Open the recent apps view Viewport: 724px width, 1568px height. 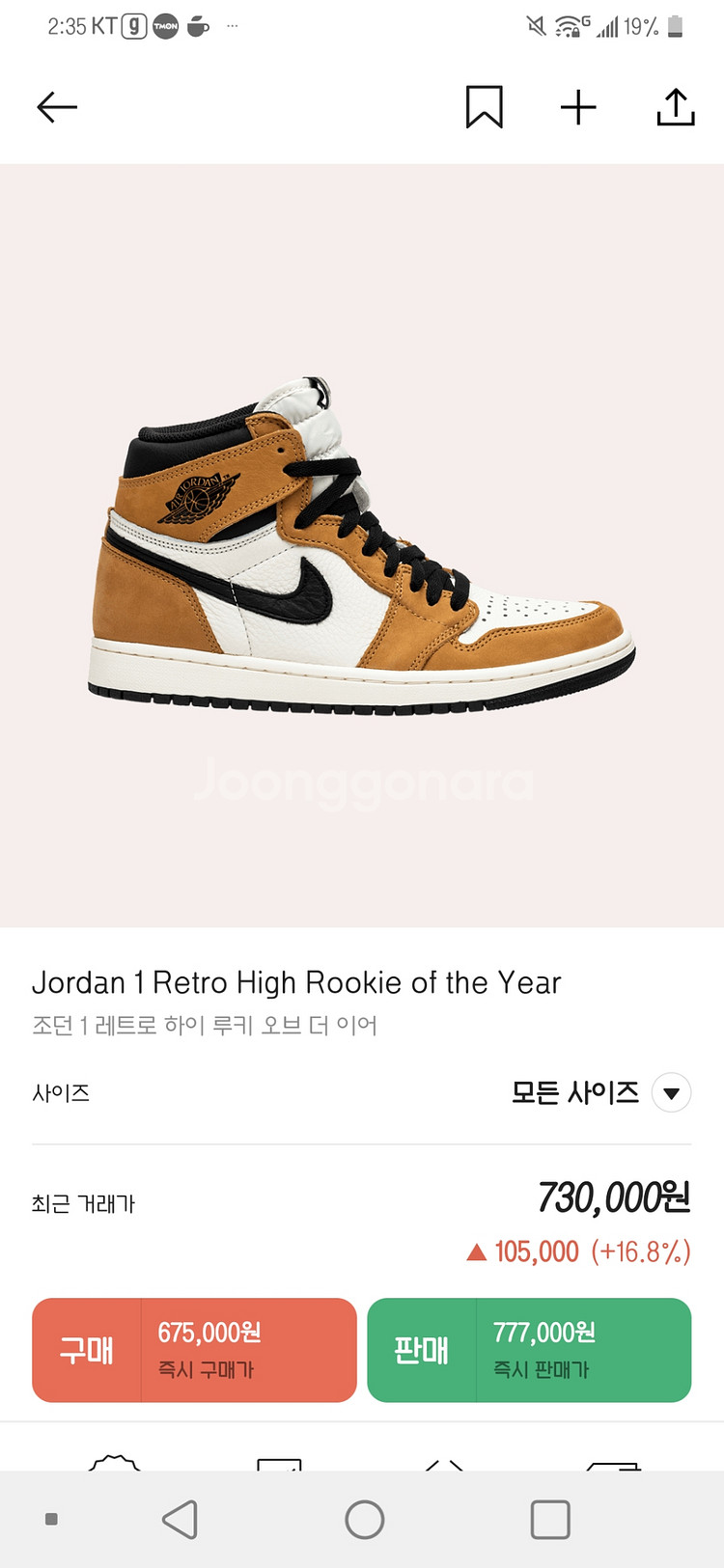point(549,1520)
